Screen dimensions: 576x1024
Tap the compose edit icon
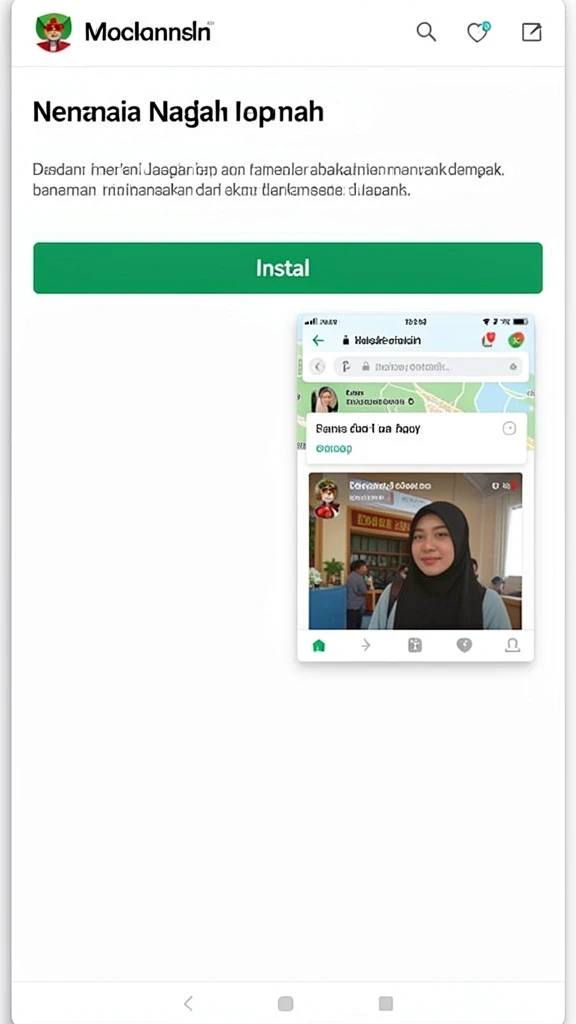(532, 31)
